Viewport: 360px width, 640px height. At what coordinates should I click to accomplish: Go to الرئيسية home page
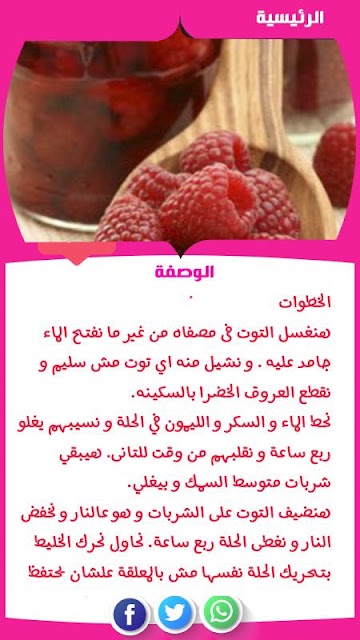[x=290, y=18]
